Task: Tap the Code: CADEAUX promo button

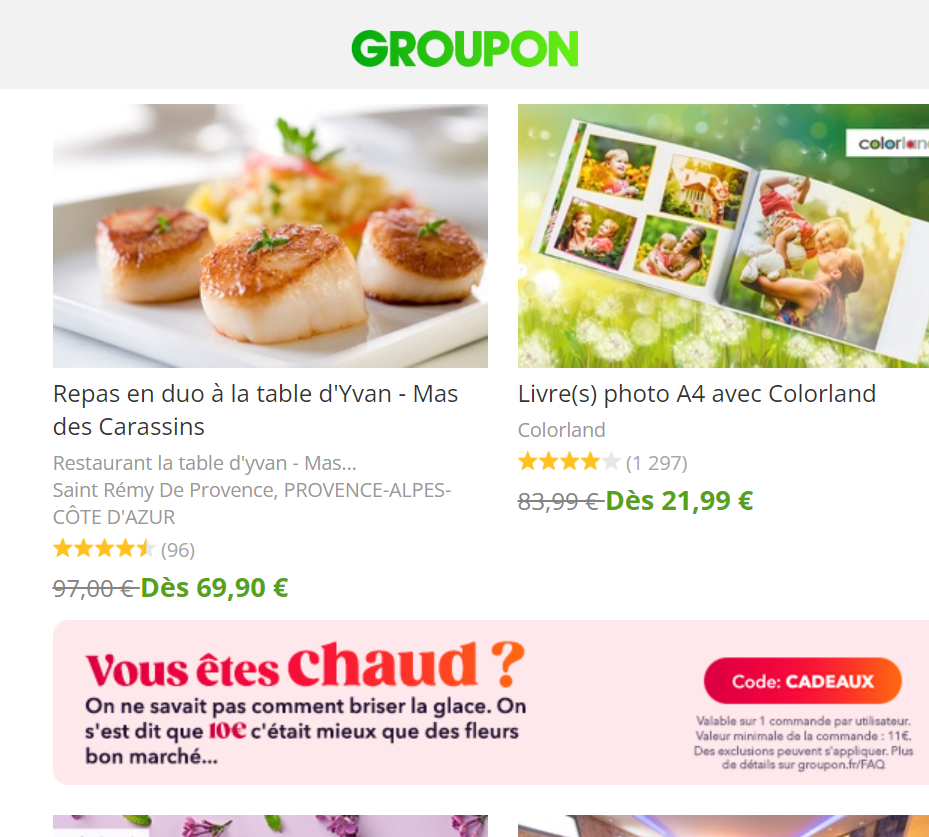Action: [x=802, y=682]
